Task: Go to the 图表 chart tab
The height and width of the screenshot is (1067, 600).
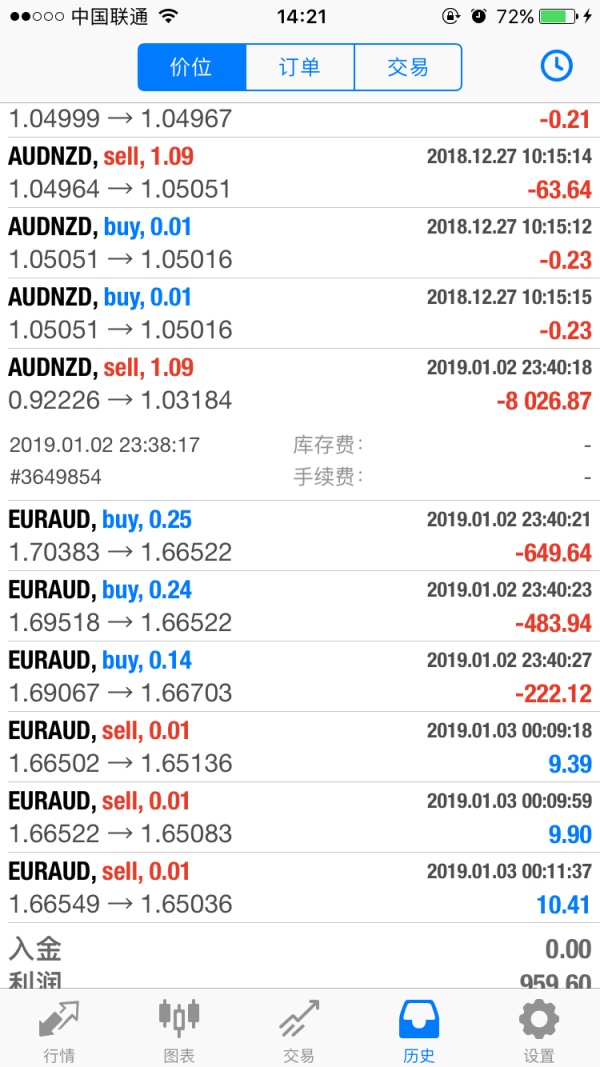Action: [x=179, y=1029]
